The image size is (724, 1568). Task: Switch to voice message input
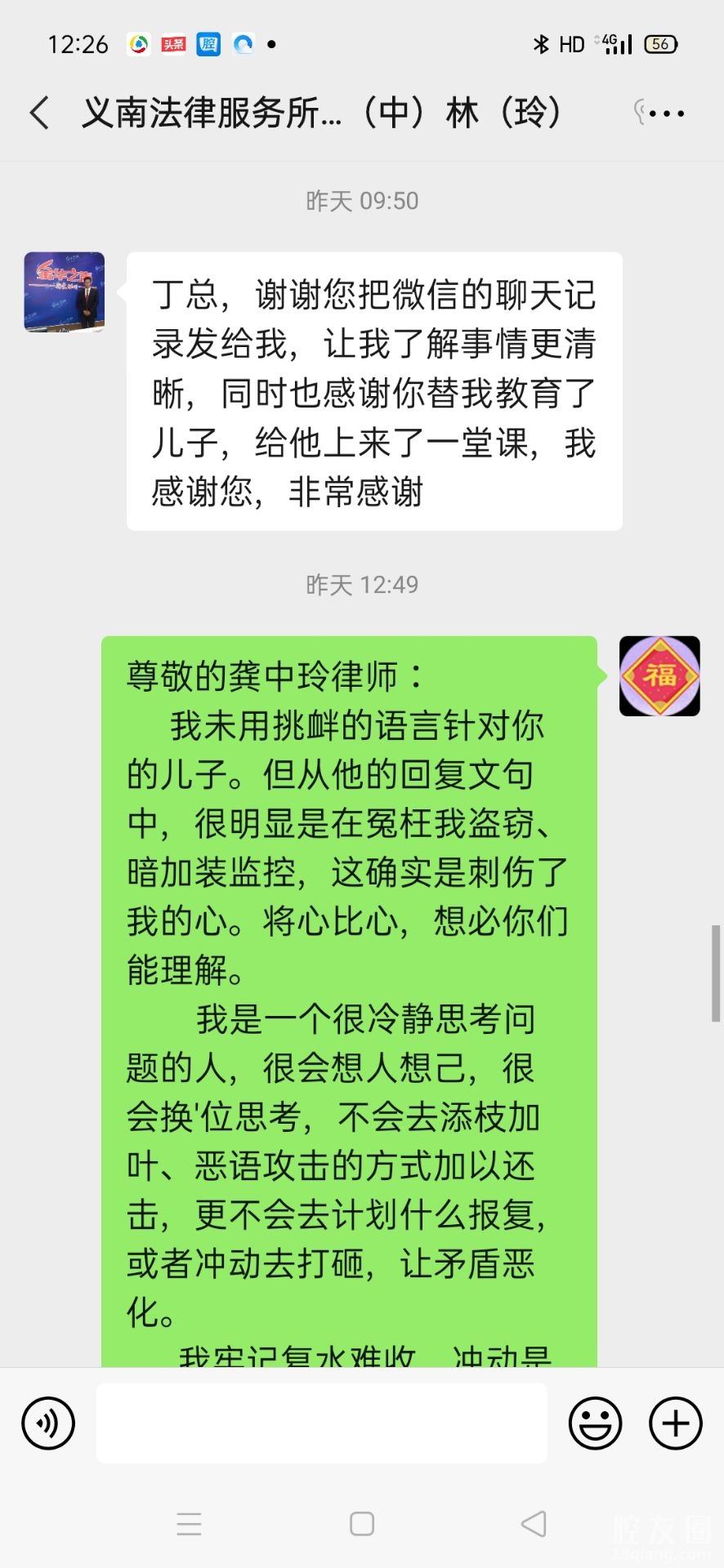click(48, 1423)
